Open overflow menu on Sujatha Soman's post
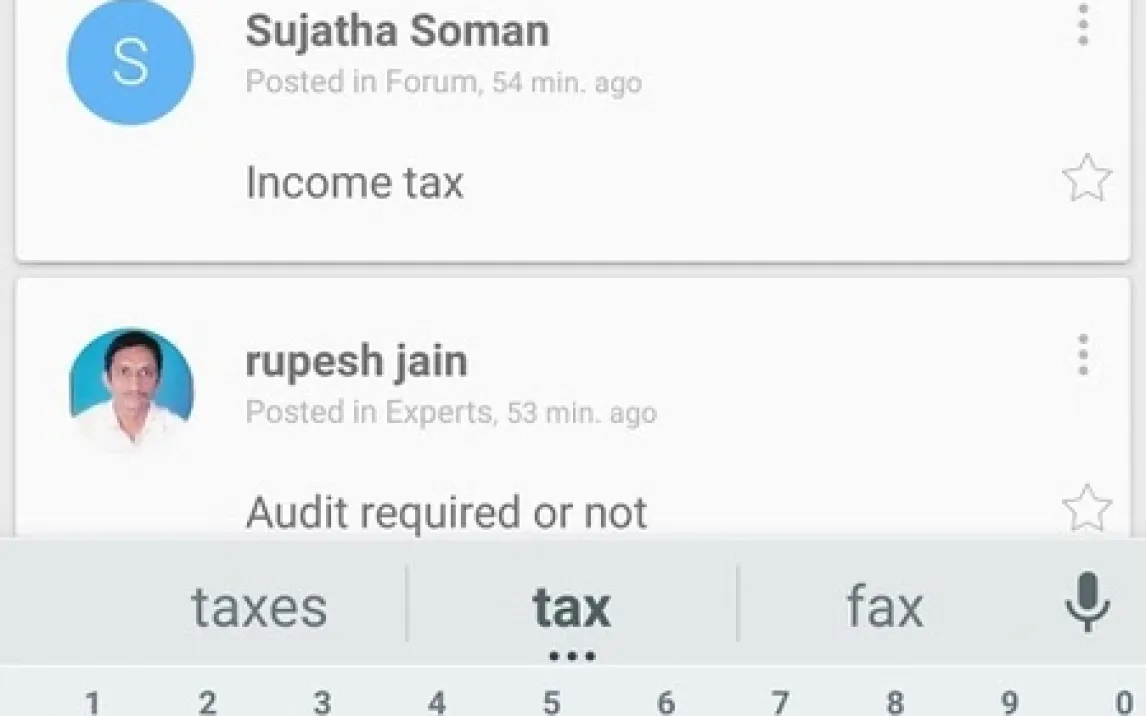1146x716 pixels. pyautogui.click(x=1083, y=25)
